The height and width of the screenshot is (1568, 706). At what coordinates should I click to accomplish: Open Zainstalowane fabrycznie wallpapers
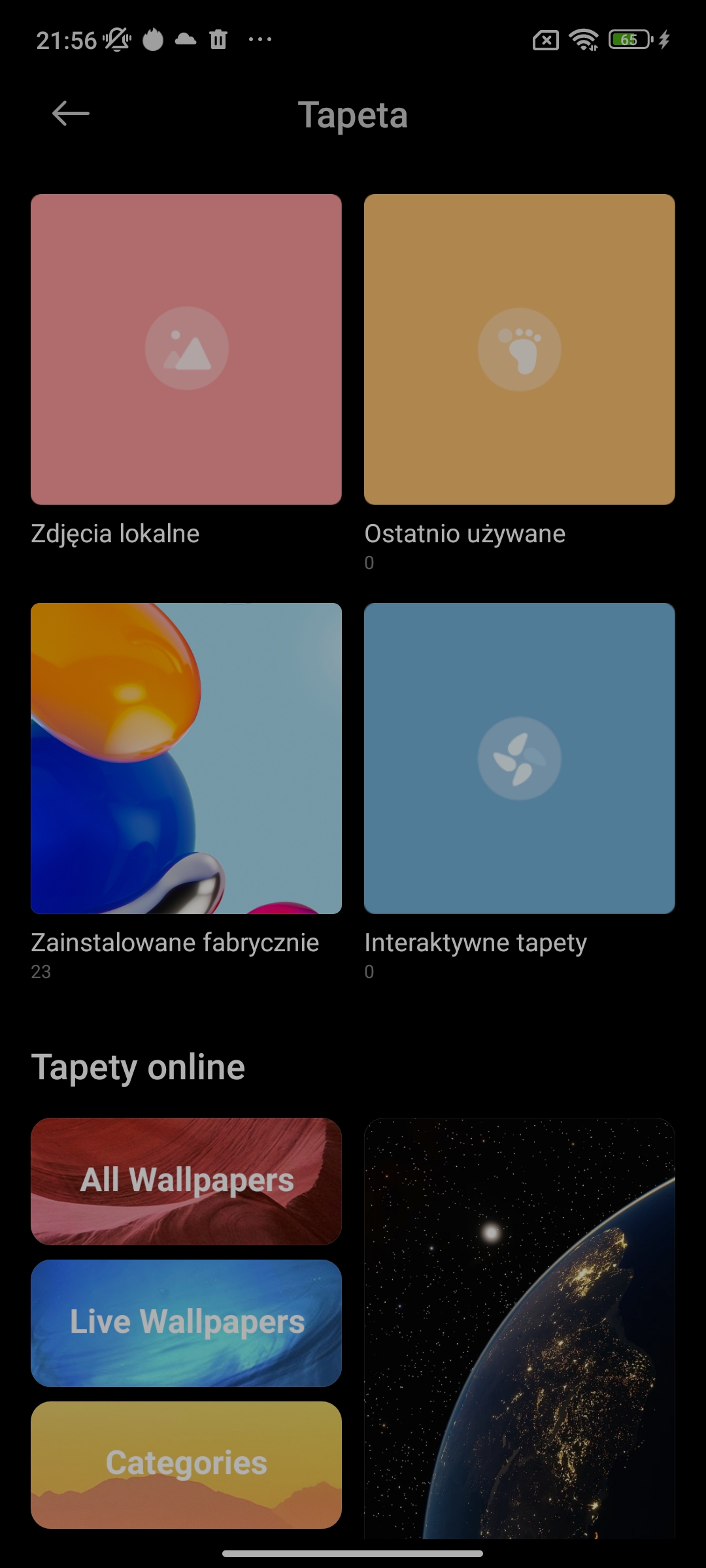(186, 758)
